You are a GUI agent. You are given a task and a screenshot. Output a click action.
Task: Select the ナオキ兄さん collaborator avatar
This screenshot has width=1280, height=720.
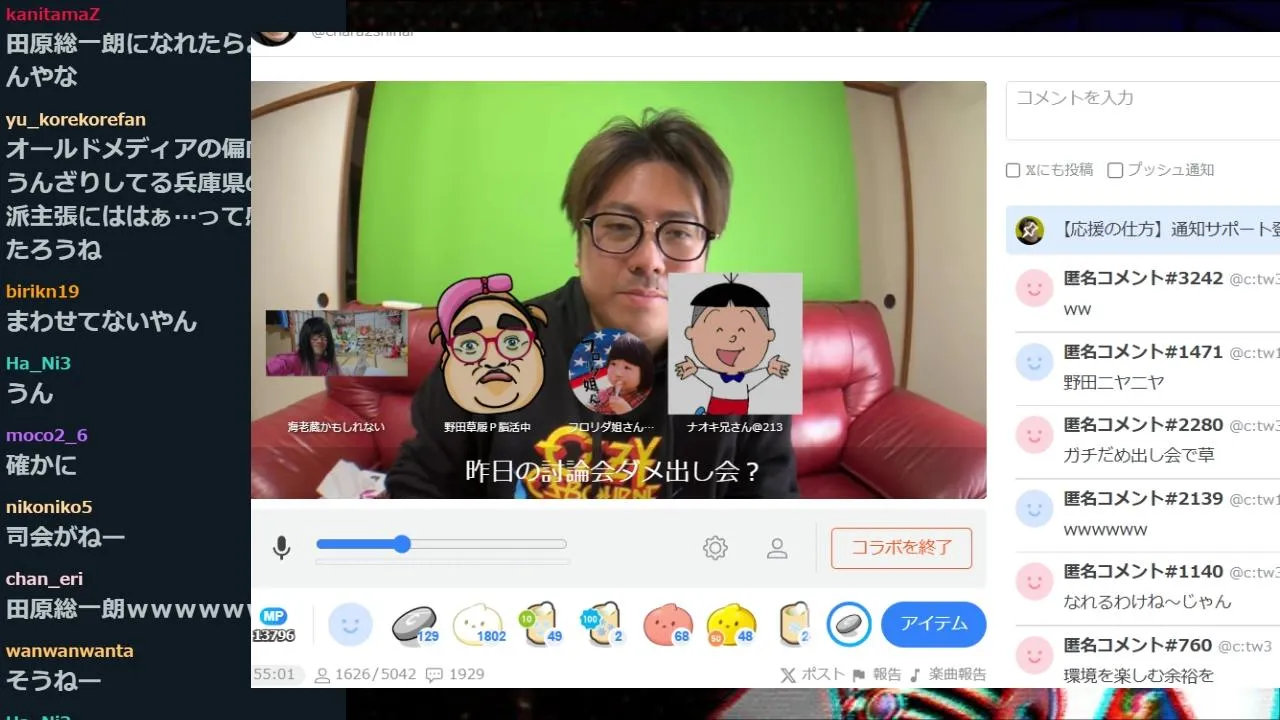coord(735,343)
